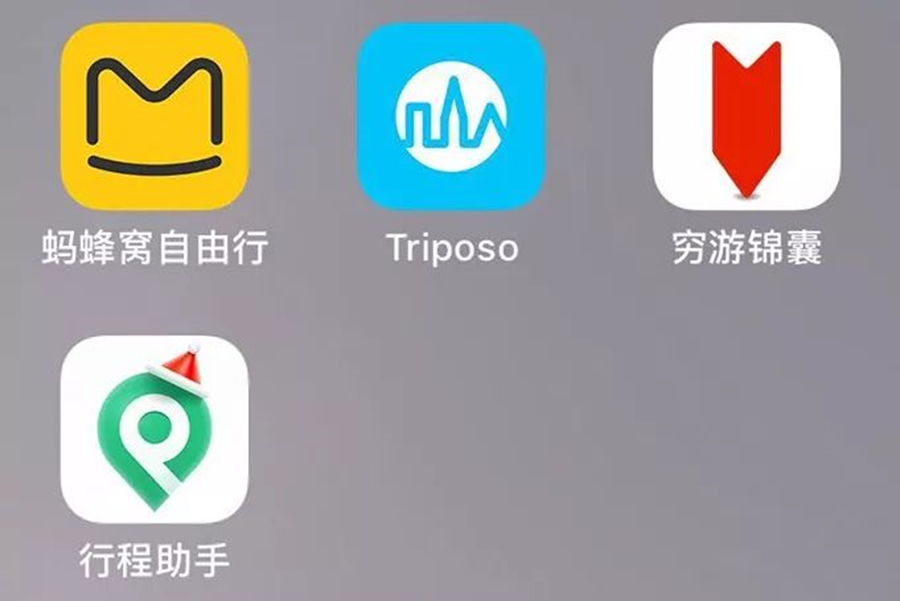The width and height of the screenshot is (900, 601).
Task: Launch the 行程助手 app
Action: tap(154, 430)
